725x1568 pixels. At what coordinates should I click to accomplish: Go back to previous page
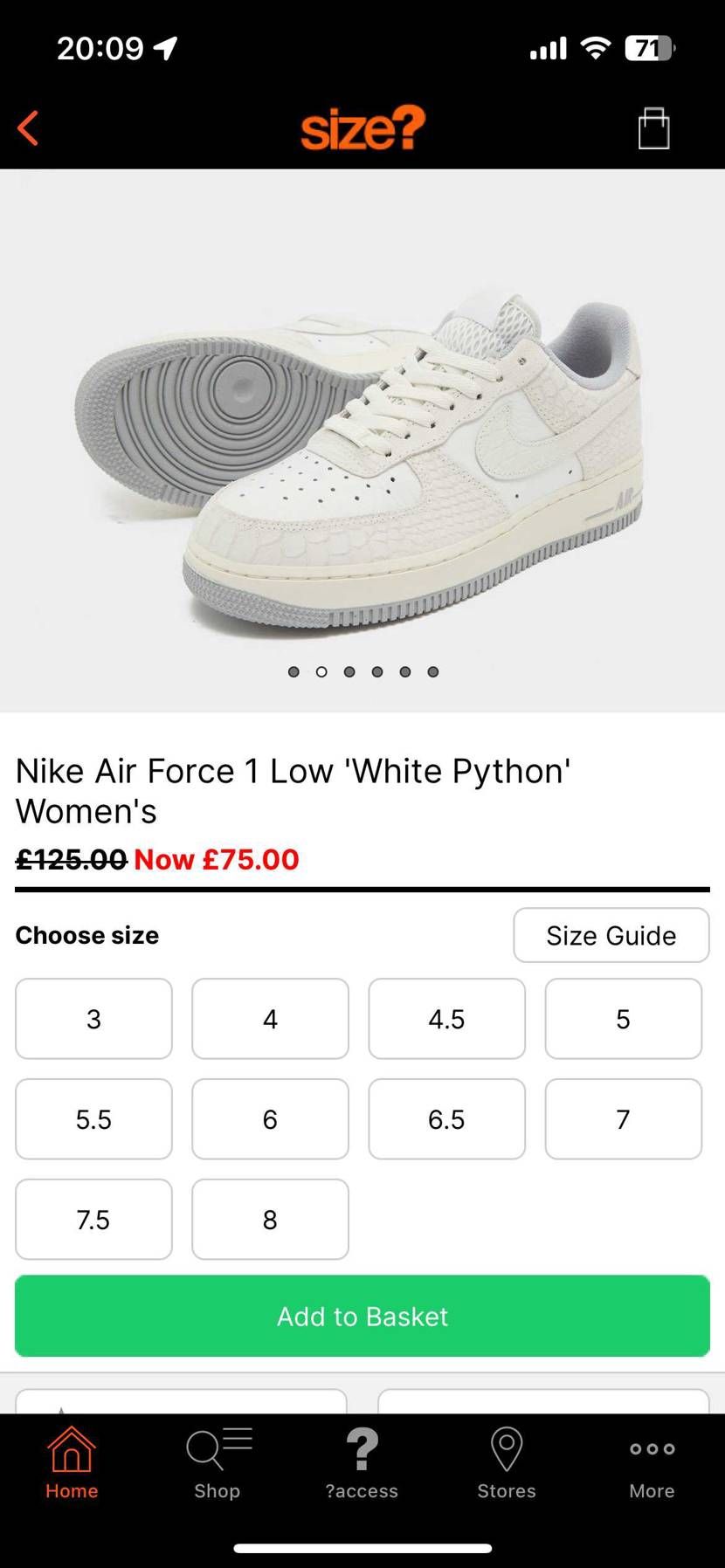pos(28,127)
